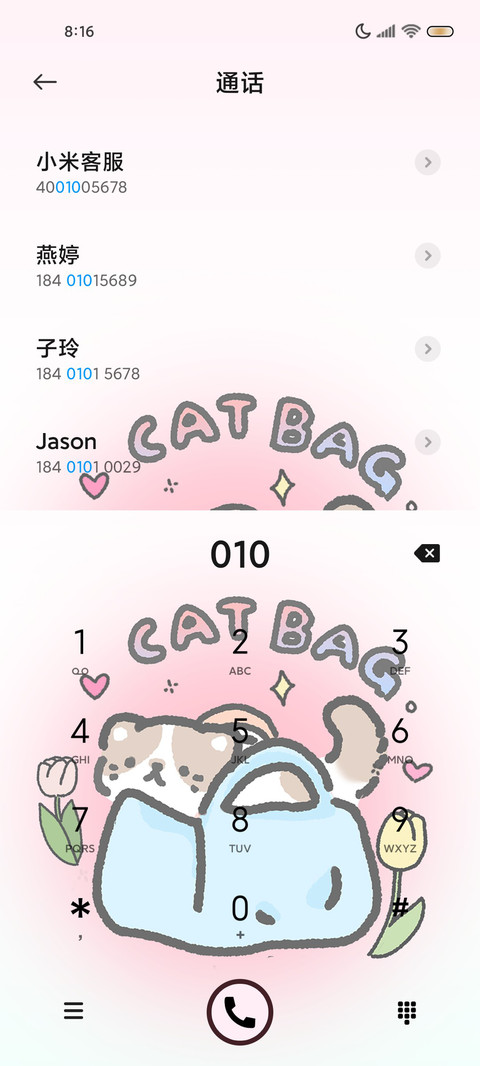Dial the digit 2 ABC
The height and width of the screenshot is (1066, 480).
(240, 651)
